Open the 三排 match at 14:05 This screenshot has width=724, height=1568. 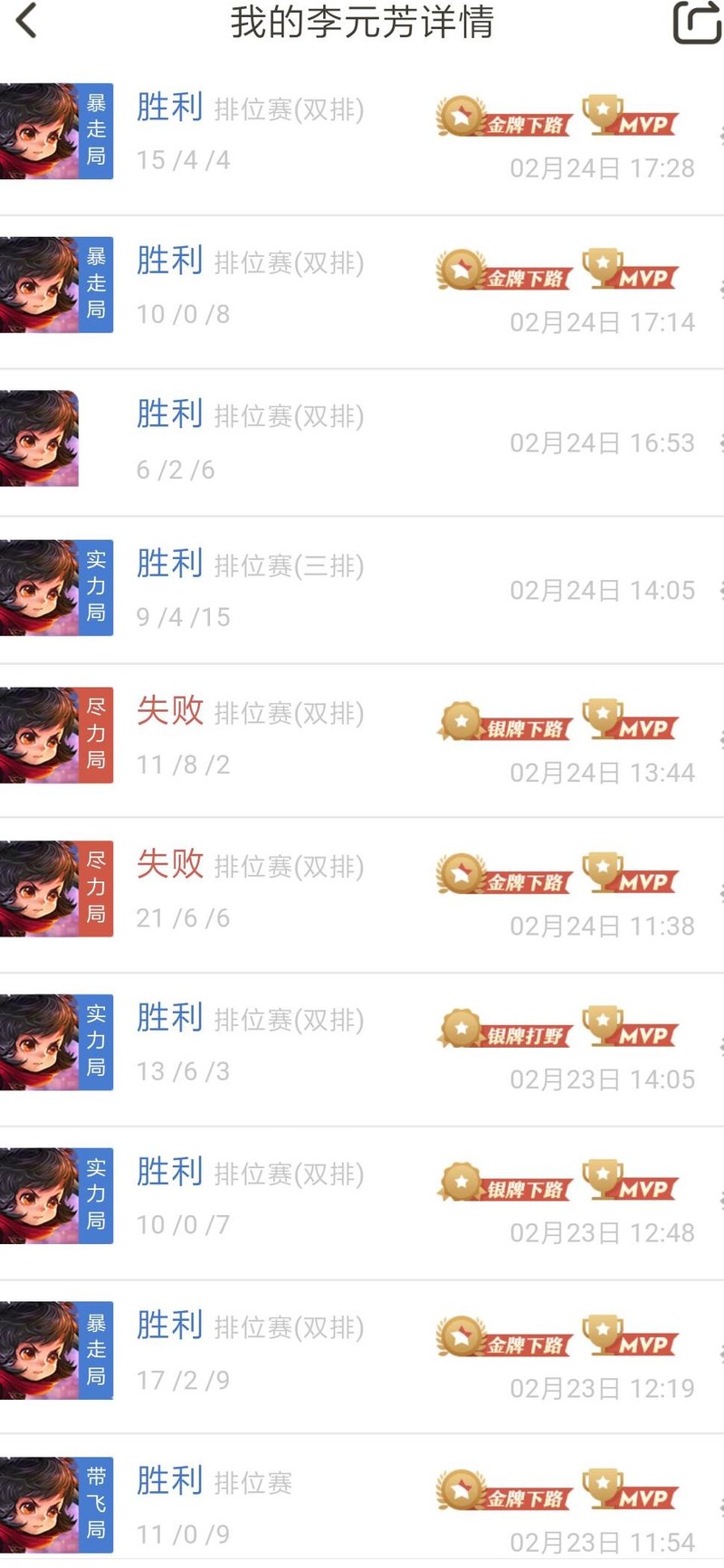coord(362,589)
